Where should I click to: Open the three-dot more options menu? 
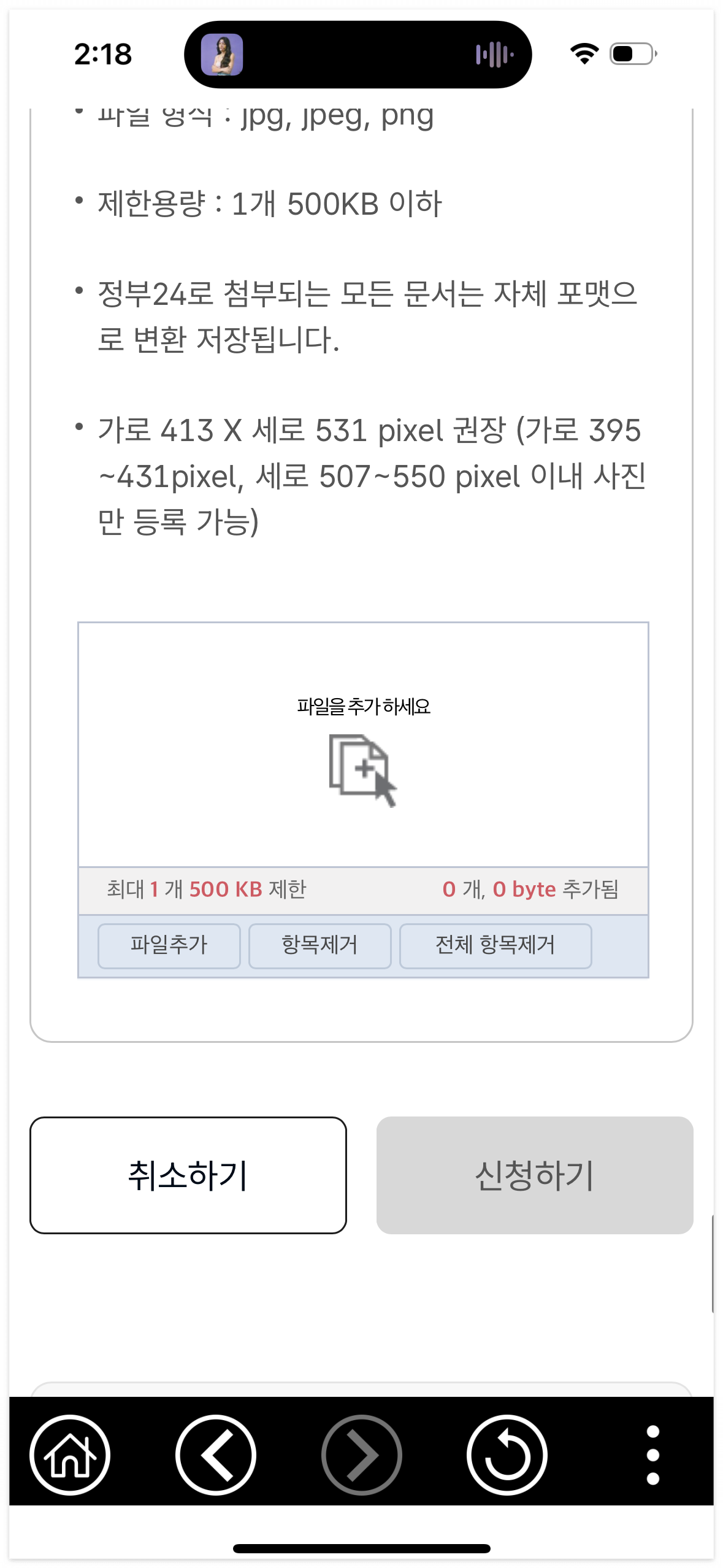[652, 1456]
